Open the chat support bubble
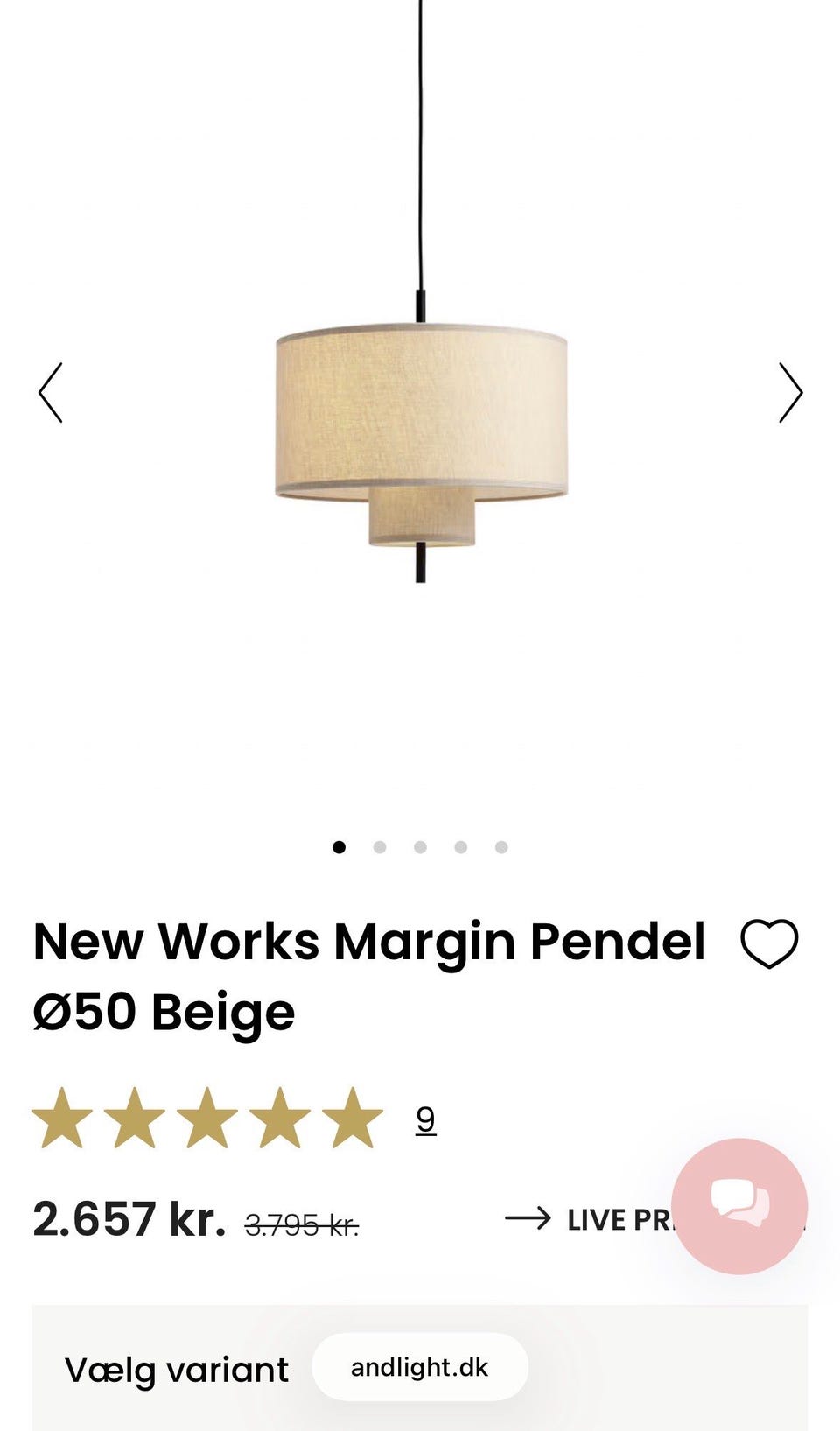 [x=742, y=1203]
